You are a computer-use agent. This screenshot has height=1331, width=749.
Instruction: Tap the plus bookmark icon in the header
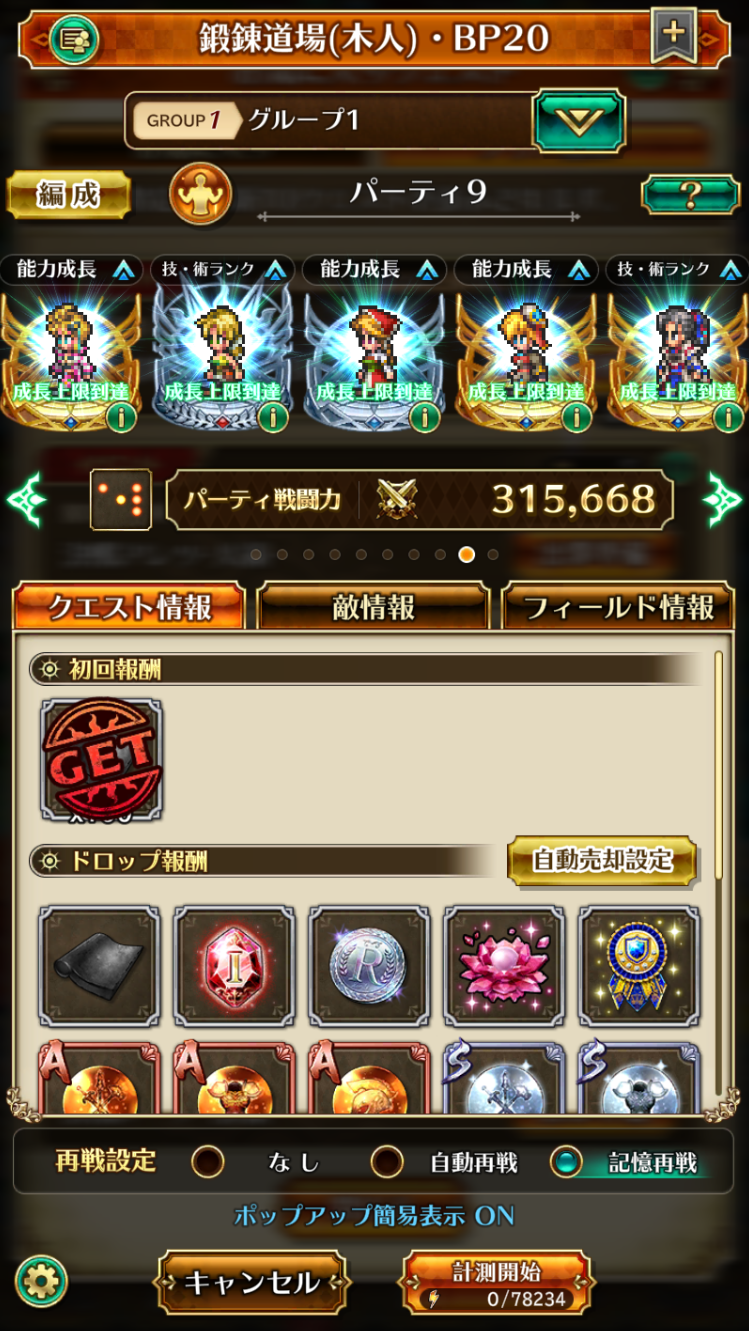(674, 34)
